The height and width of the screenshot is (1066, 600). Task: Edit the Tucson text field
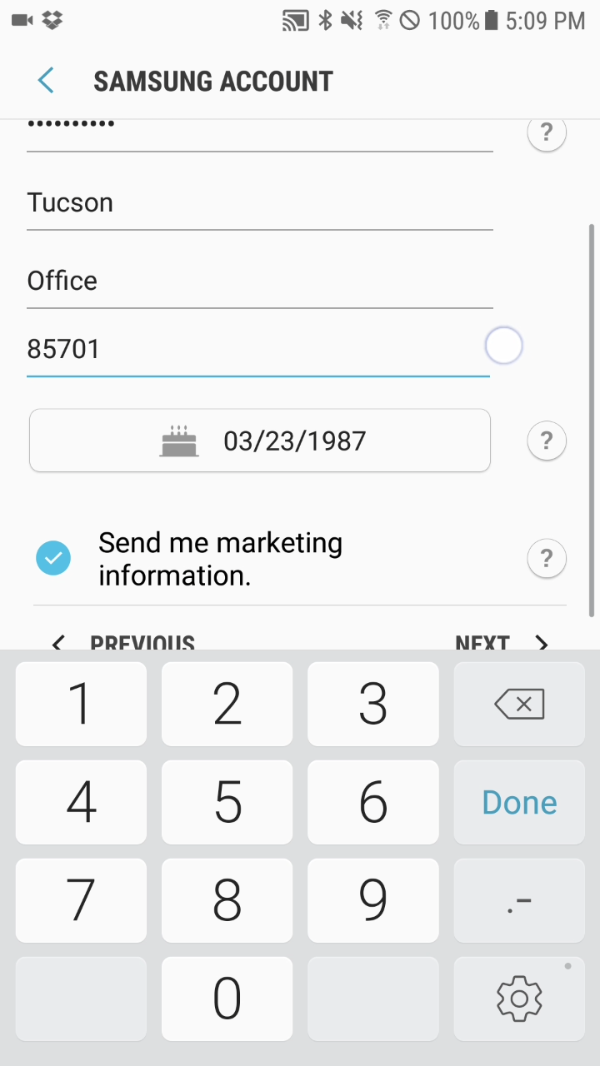[x=260, y=203]
